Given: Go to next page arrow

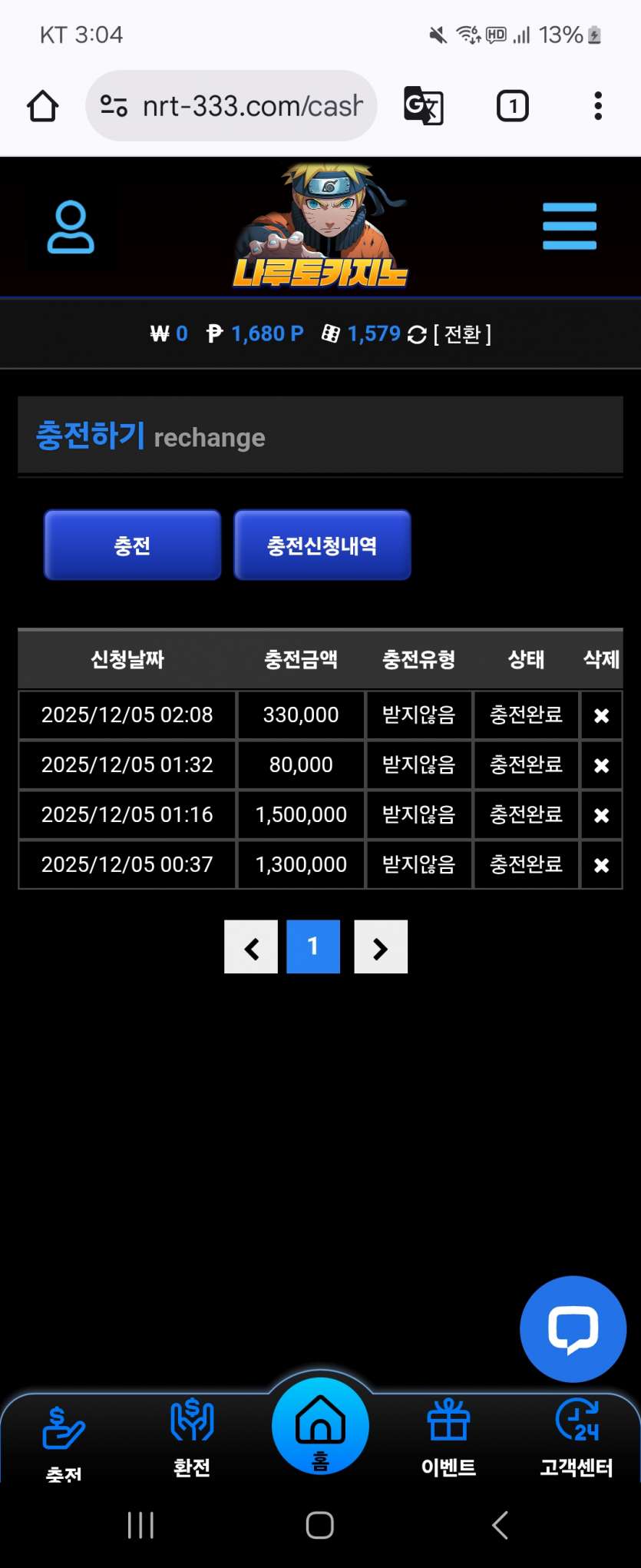Looking at the screenshot, I should (x=381, y=947).
